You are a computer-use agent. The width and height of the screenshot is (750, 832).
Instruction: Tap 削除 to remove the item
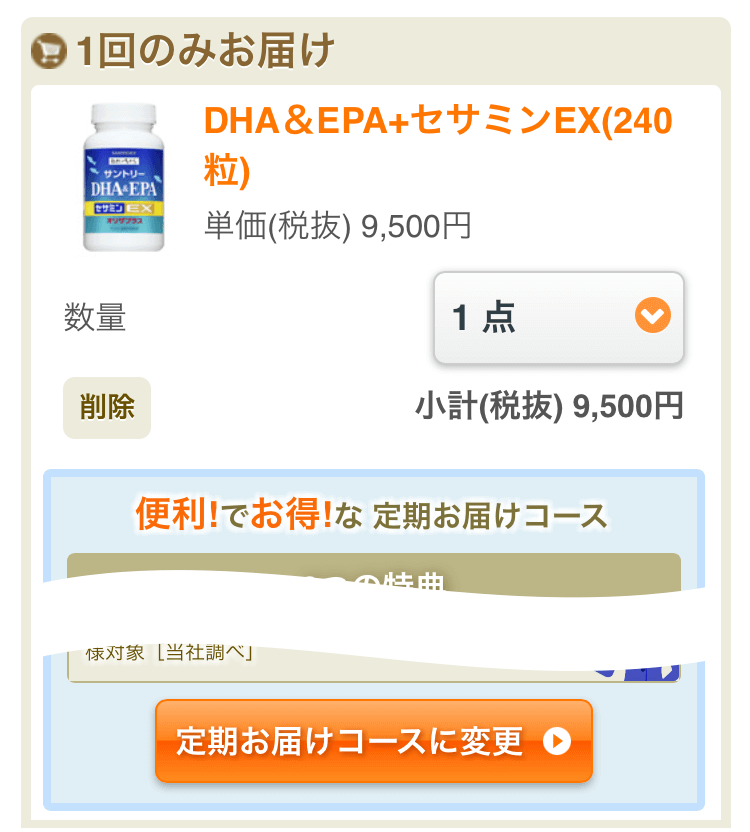pos(107,408)
